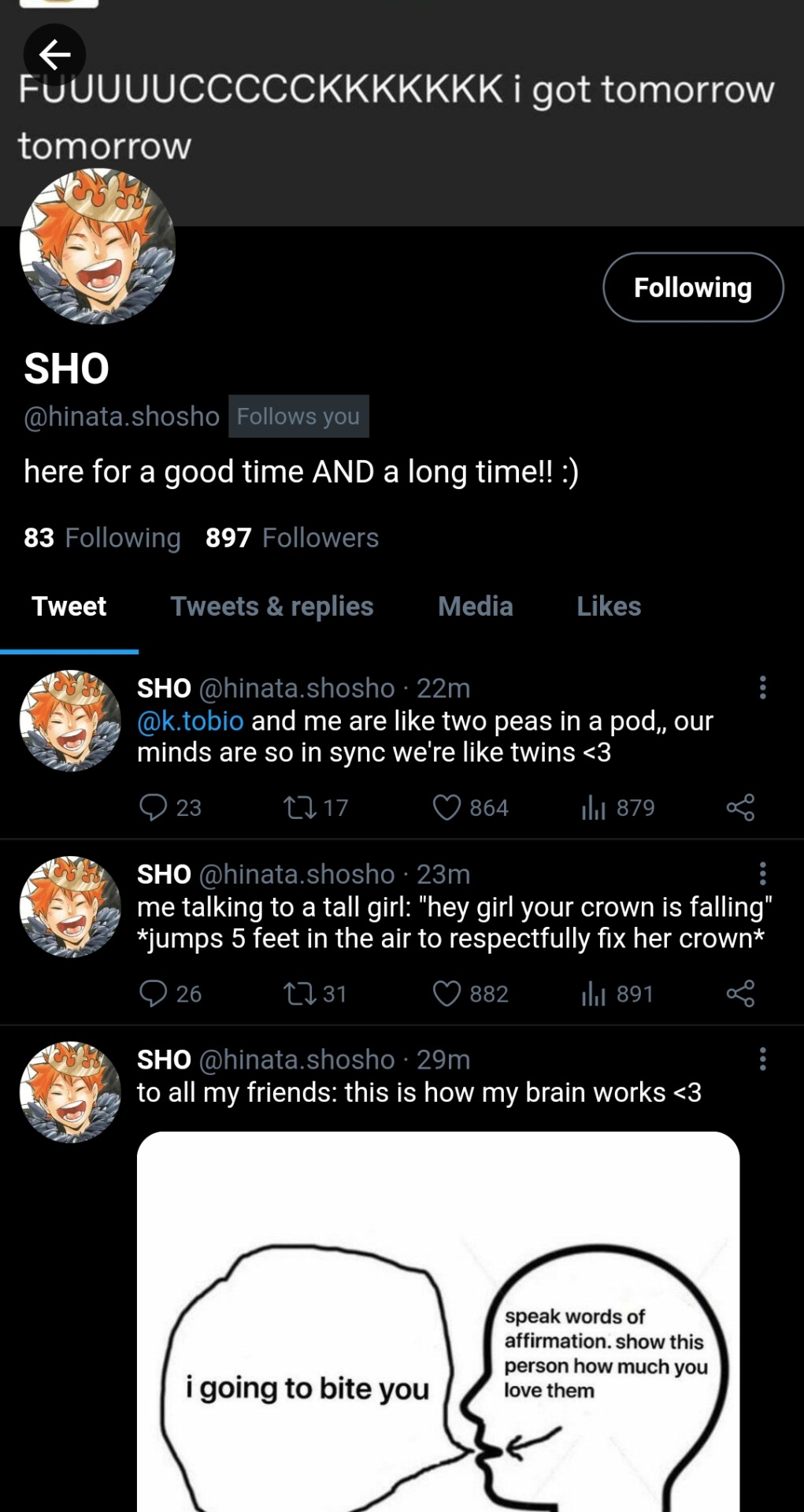Screen dimensions: 804x1512
Task: Open more options on the 29m tweet
Action: (x=762, y=1059)
